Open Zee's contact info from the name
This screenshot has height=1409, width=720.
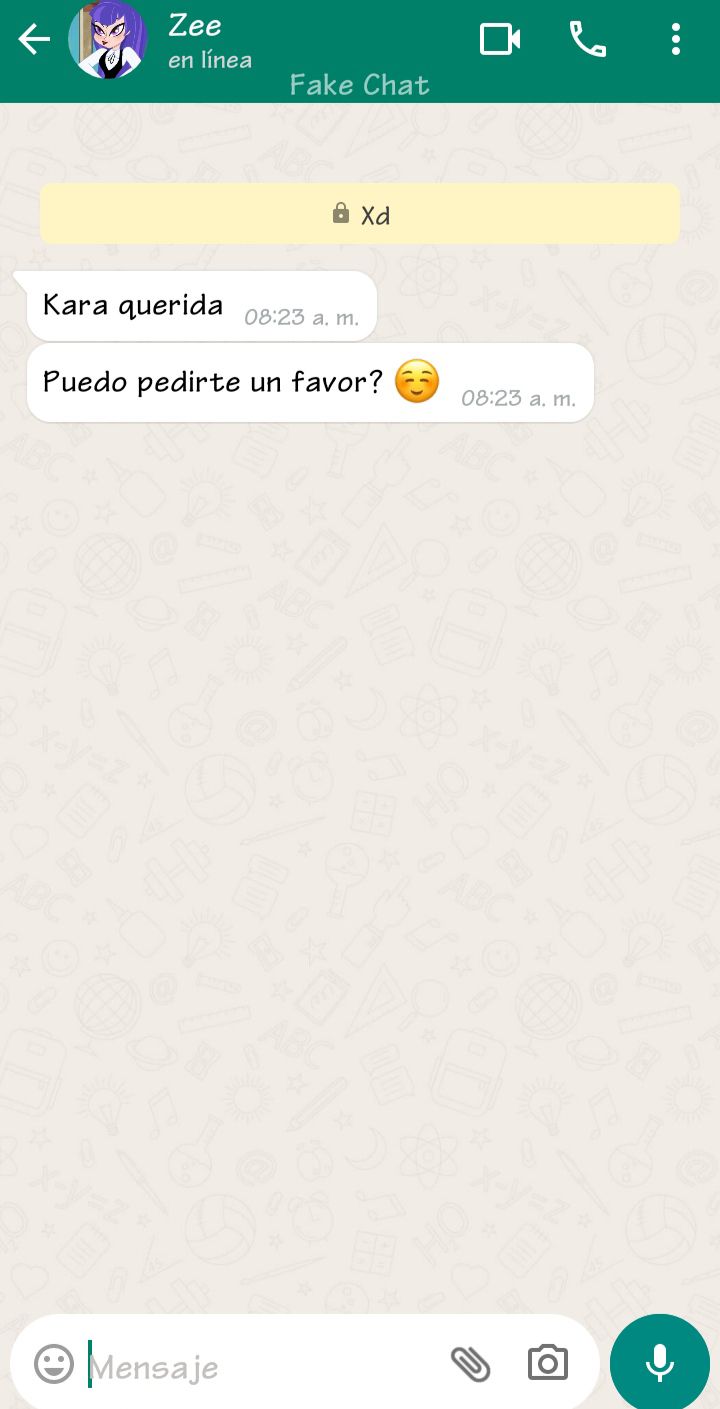(195, 25)
